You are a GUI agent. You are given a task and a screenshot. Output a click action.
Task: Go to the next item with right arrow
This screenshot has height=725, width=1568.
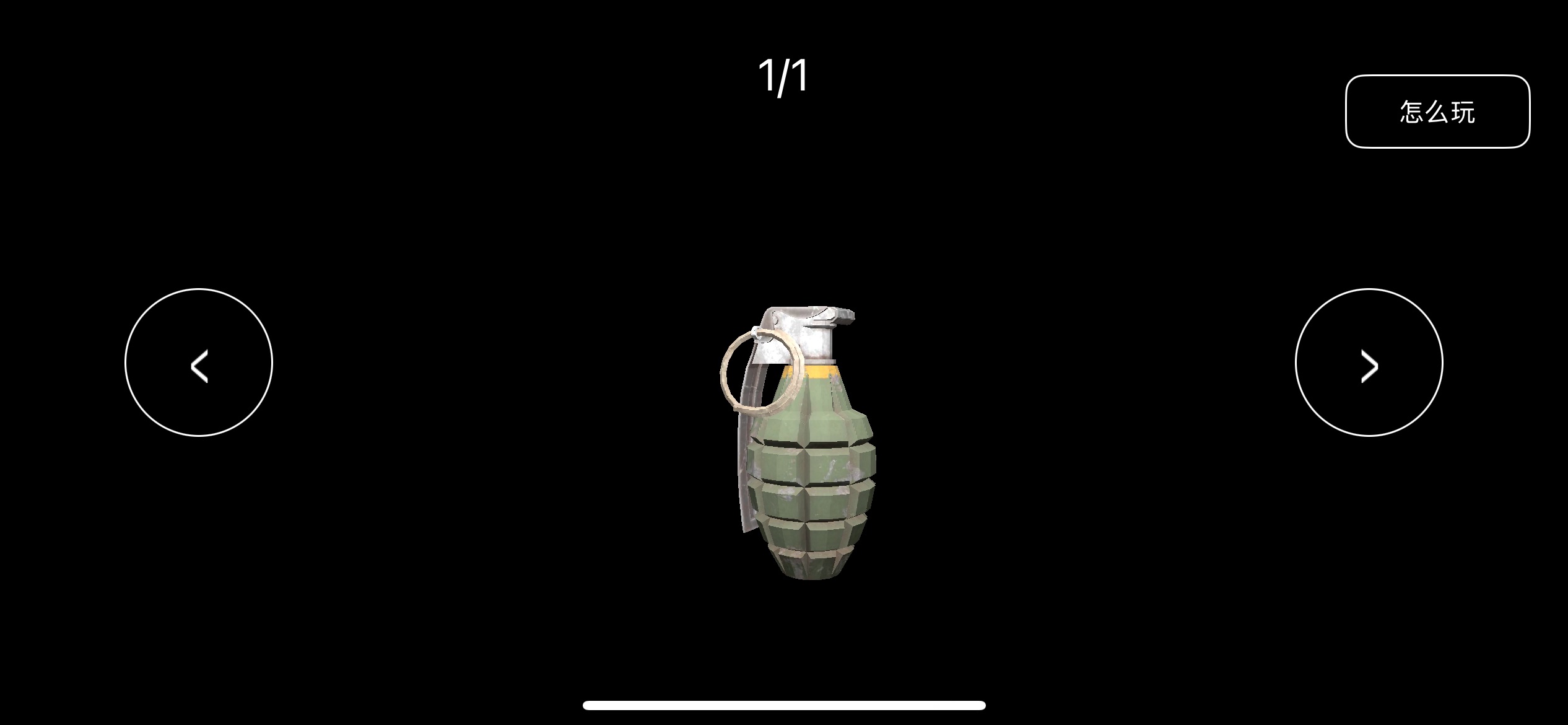[1369, 362]
